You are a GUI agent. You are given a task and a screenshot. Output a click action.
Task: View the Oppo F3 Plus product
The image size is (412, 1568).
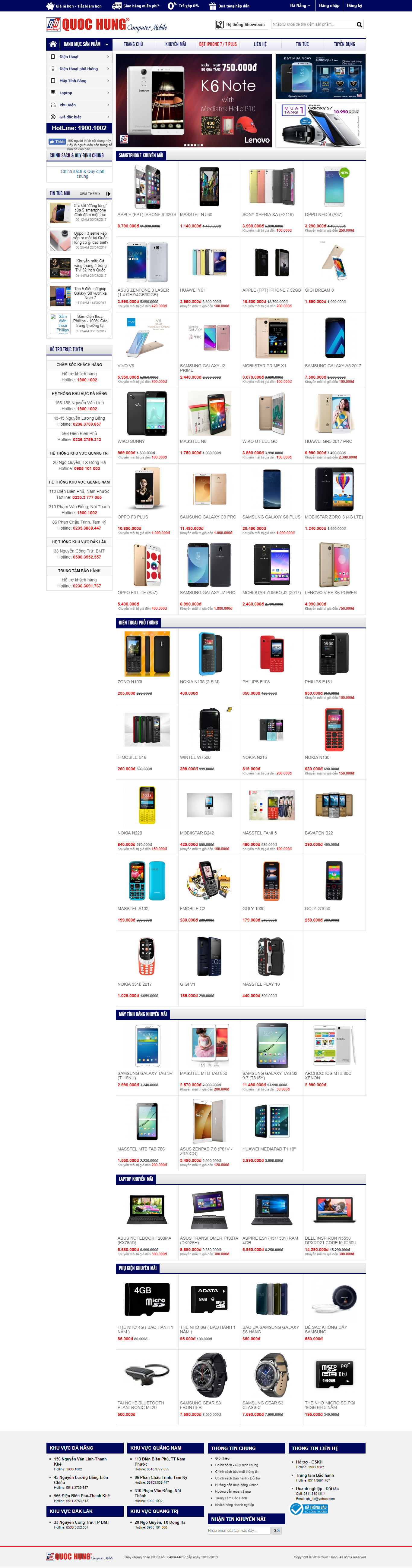(x=133, y=517)
